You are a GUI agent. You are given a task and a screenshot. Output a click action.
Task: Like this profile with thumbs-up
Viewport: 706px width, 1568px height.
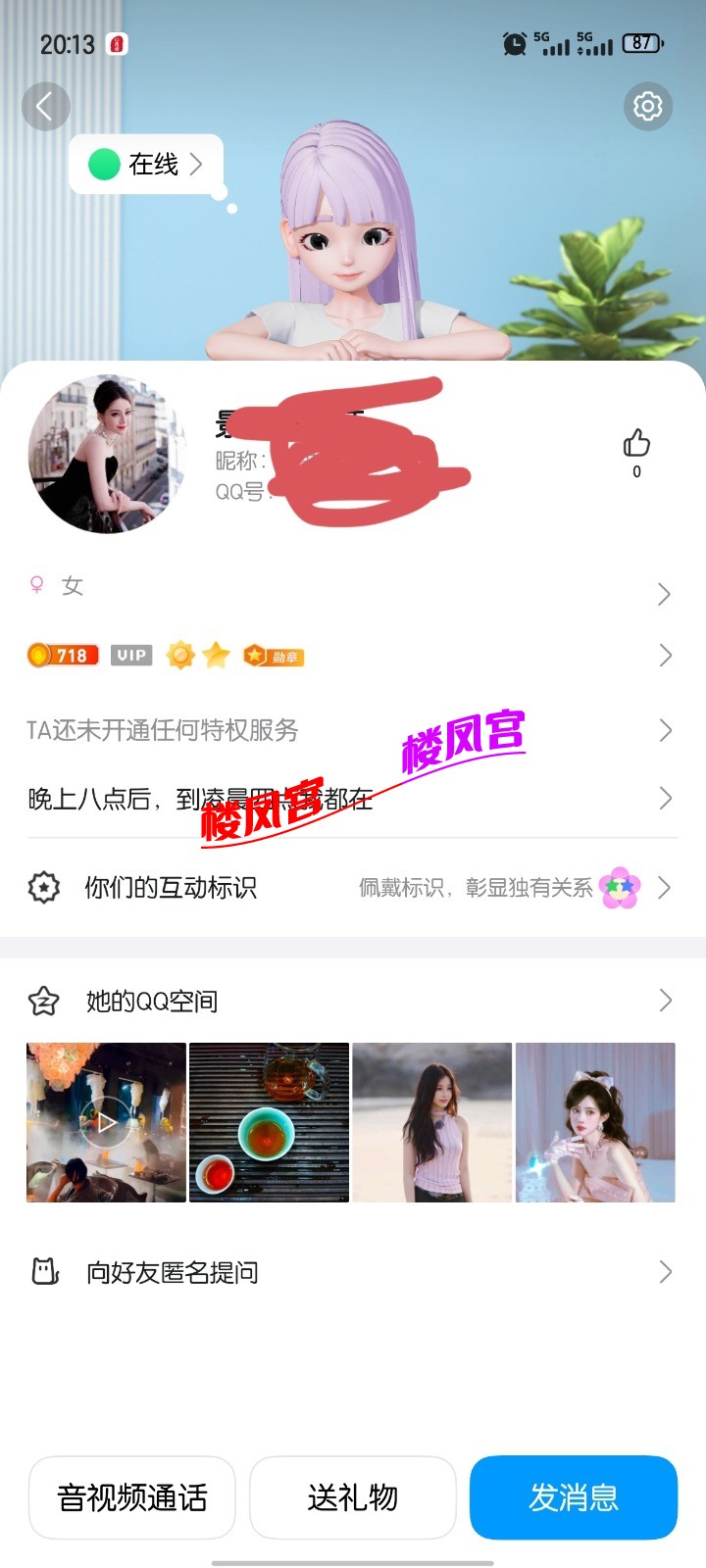click(636, 445)
